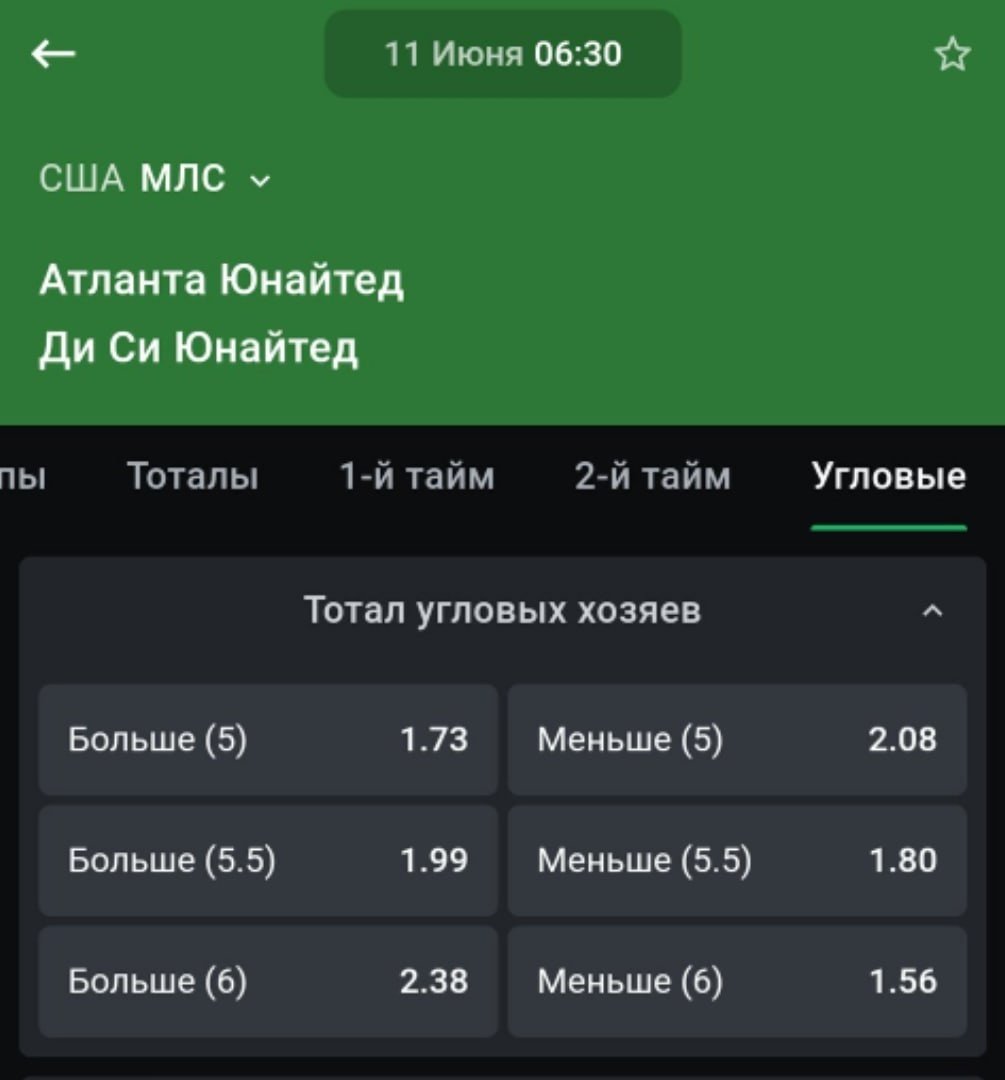
Task: Select the Угловые tab
Action: [888, 477]
